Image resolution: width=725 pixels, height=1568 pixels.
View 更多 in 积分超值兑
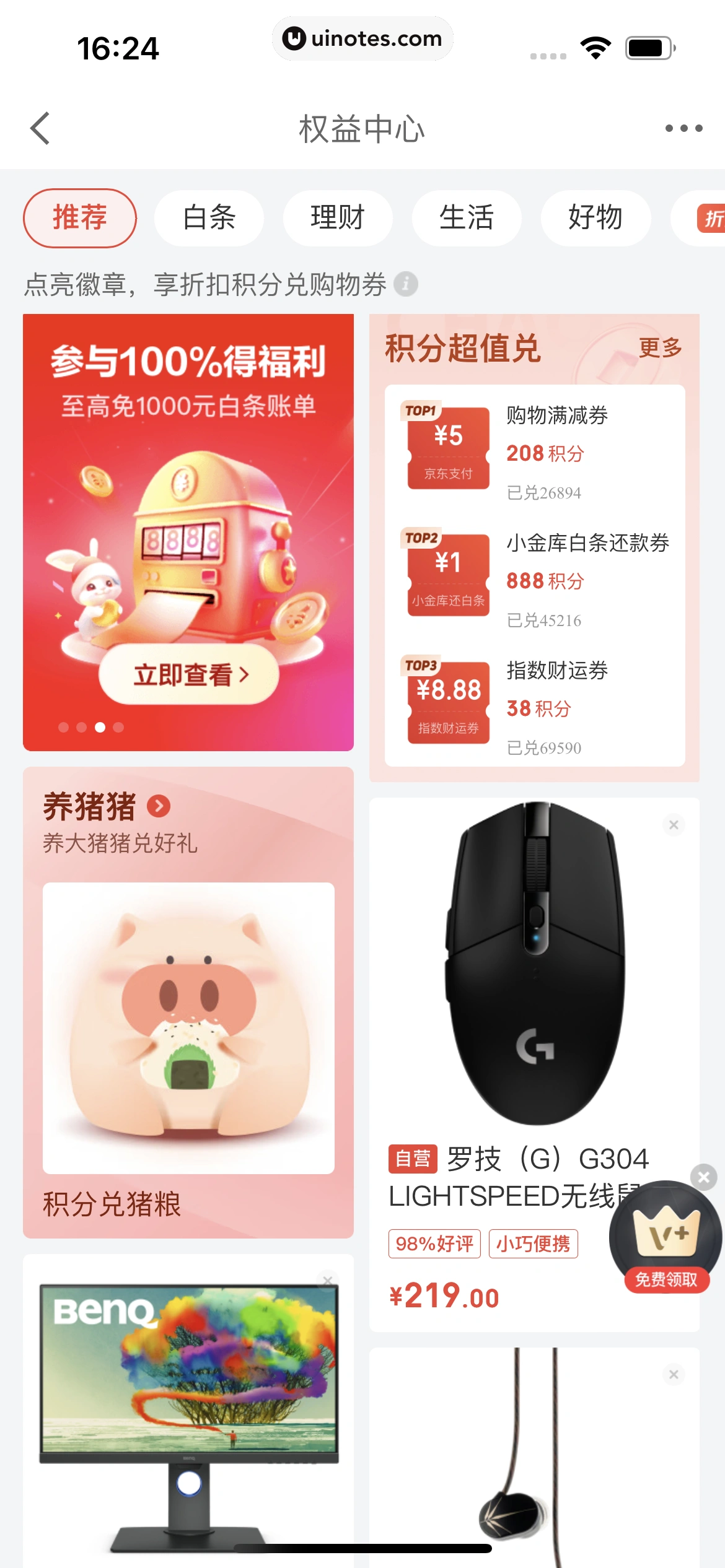pos(660,348)
